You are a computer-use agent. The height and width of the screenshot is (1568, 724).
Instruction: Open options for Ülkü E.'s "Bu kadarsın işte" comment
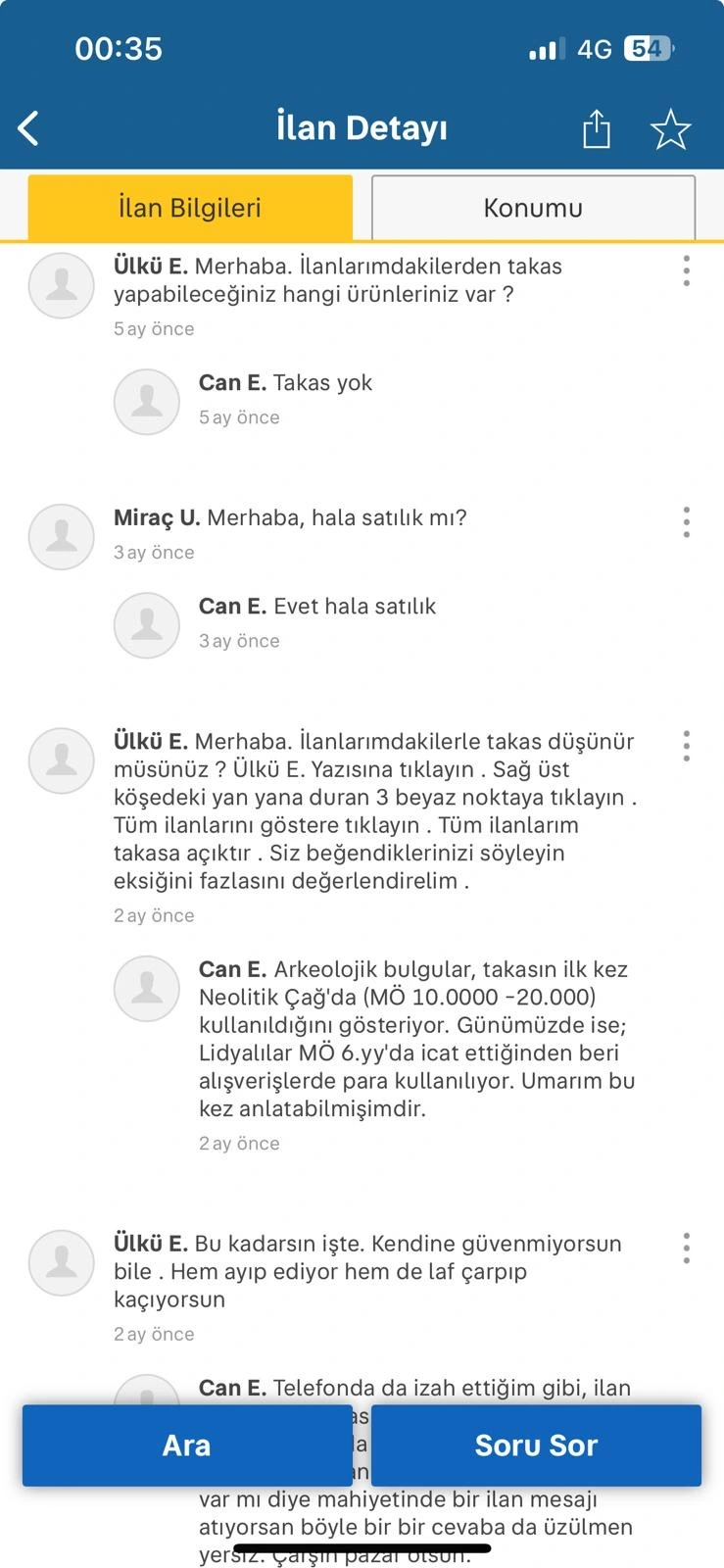(x=686, y=1248)
